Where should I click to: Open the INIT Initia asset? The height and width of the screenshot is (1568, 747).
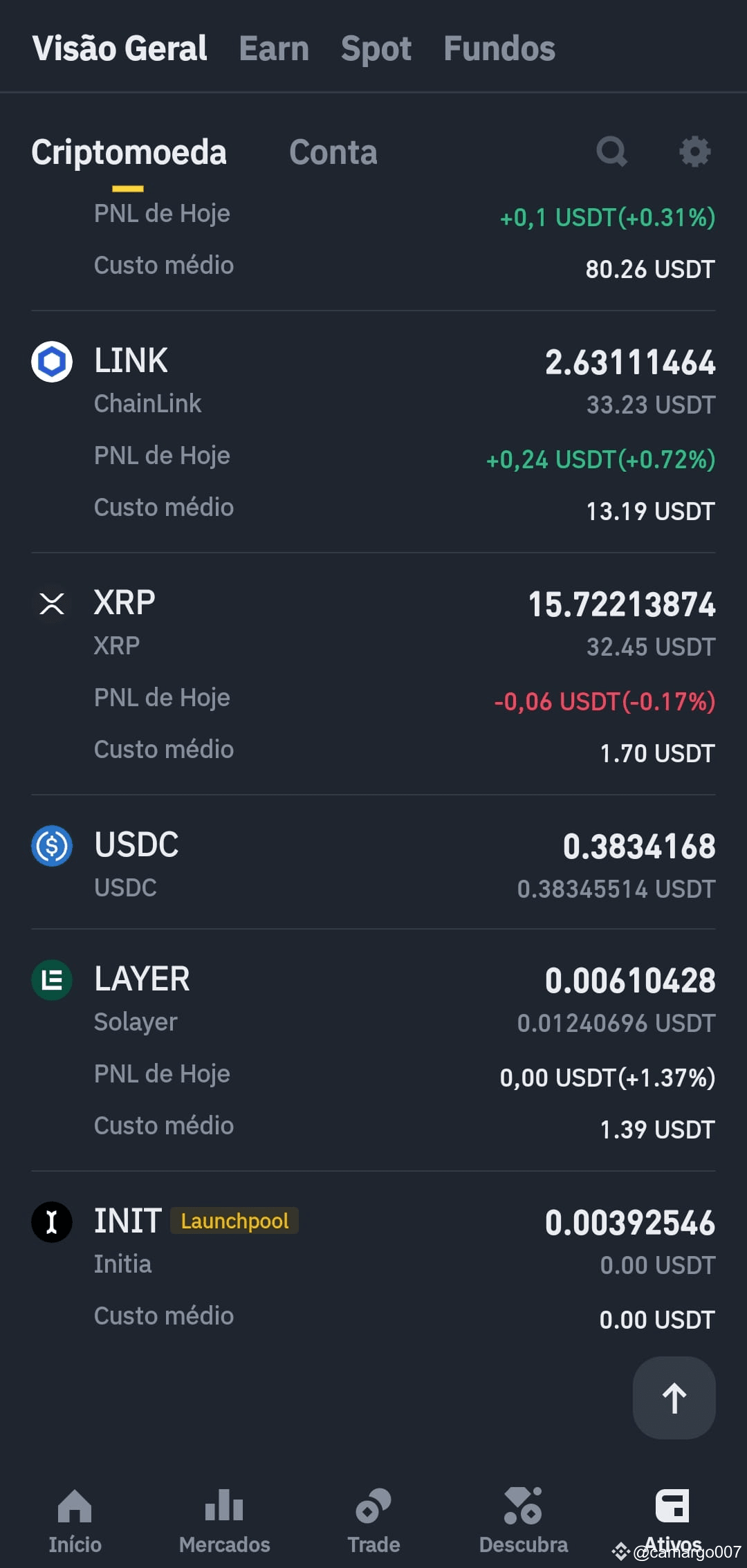[373, 1267]
